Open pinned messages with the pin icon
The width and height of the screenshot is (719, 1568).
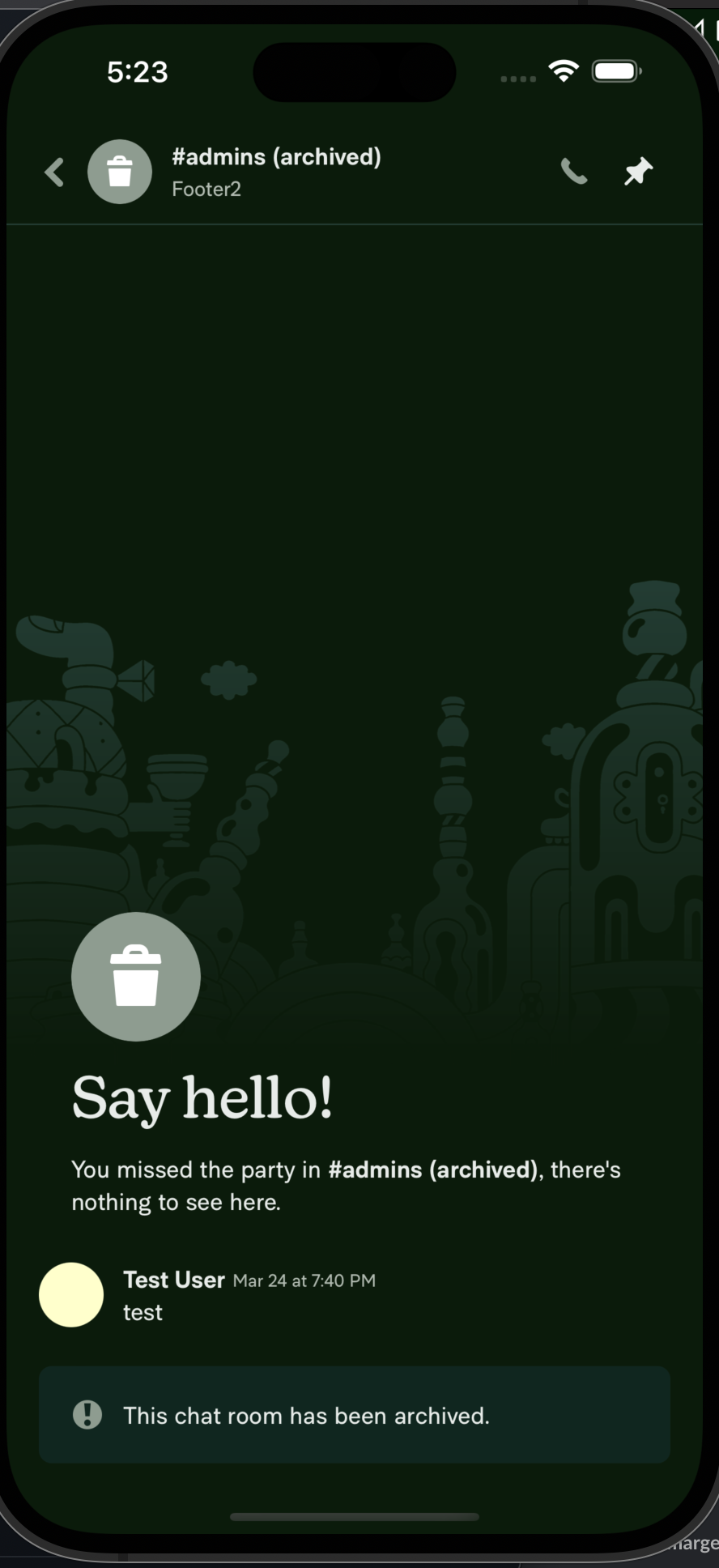click(x=638, y=172)
